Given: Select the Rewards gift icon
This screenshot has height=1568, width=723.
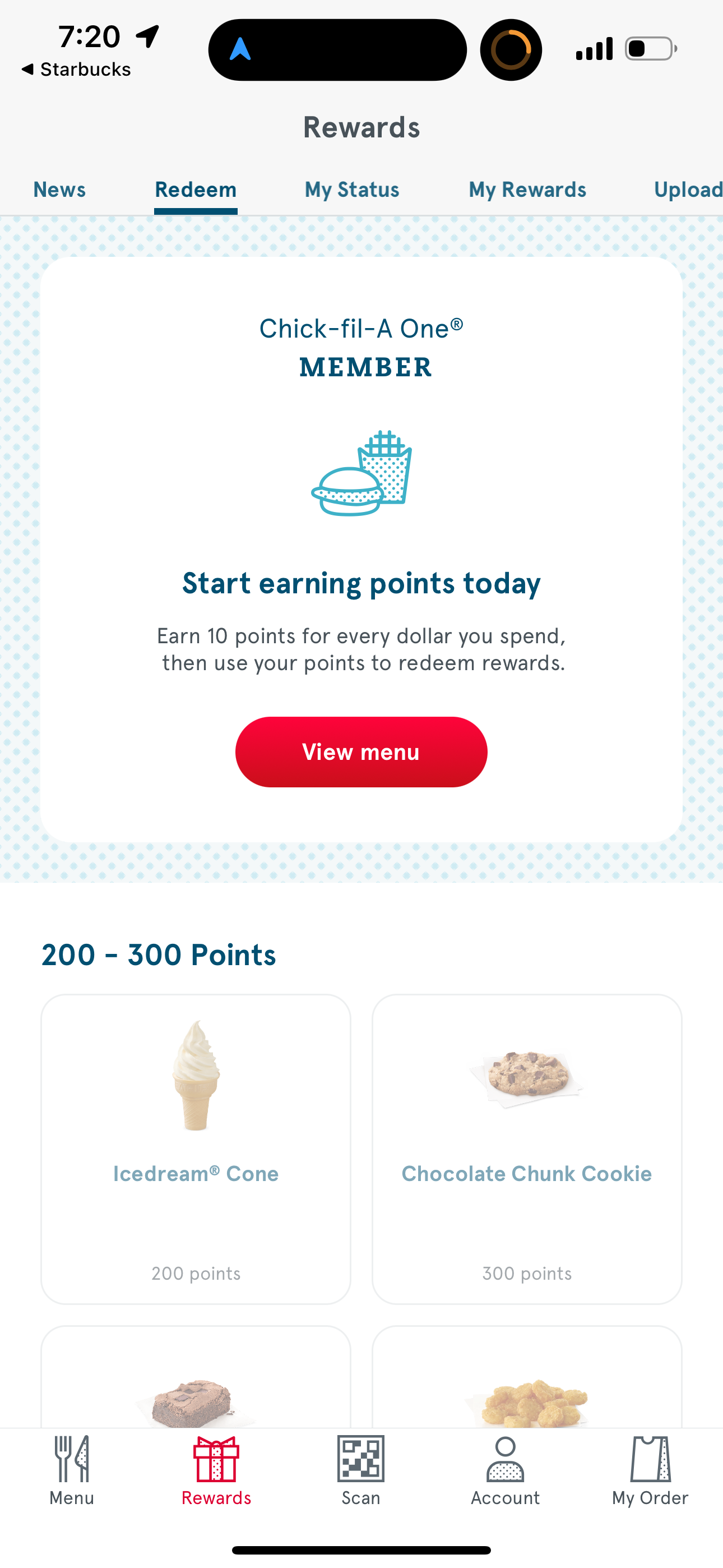Looking at the screenshot, I should [216, 1485].
